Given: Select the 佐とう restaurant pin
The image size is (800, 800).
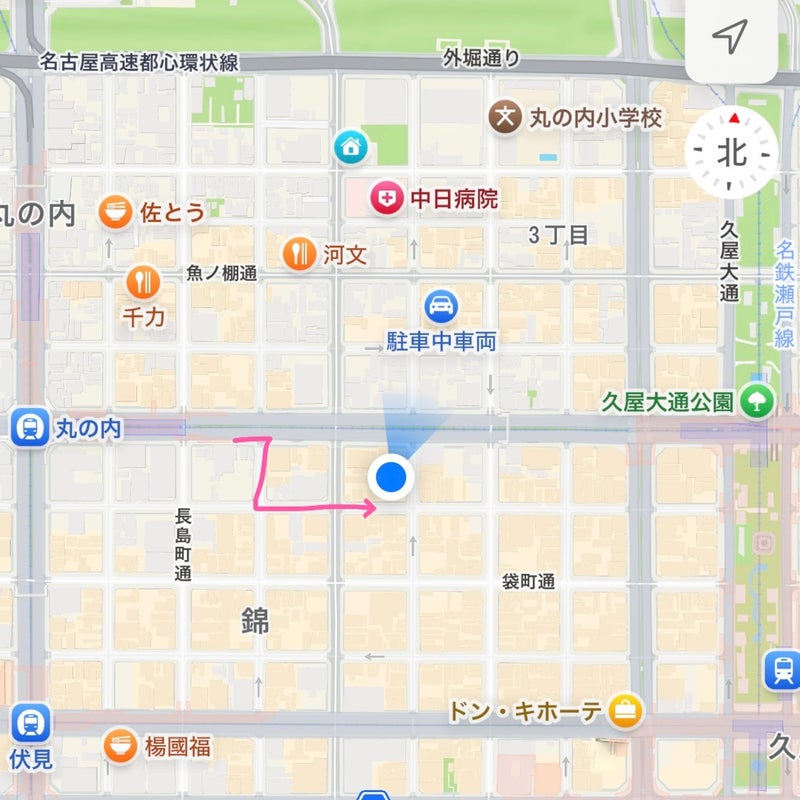Looking at the screenshot, I should coord(117,212).
